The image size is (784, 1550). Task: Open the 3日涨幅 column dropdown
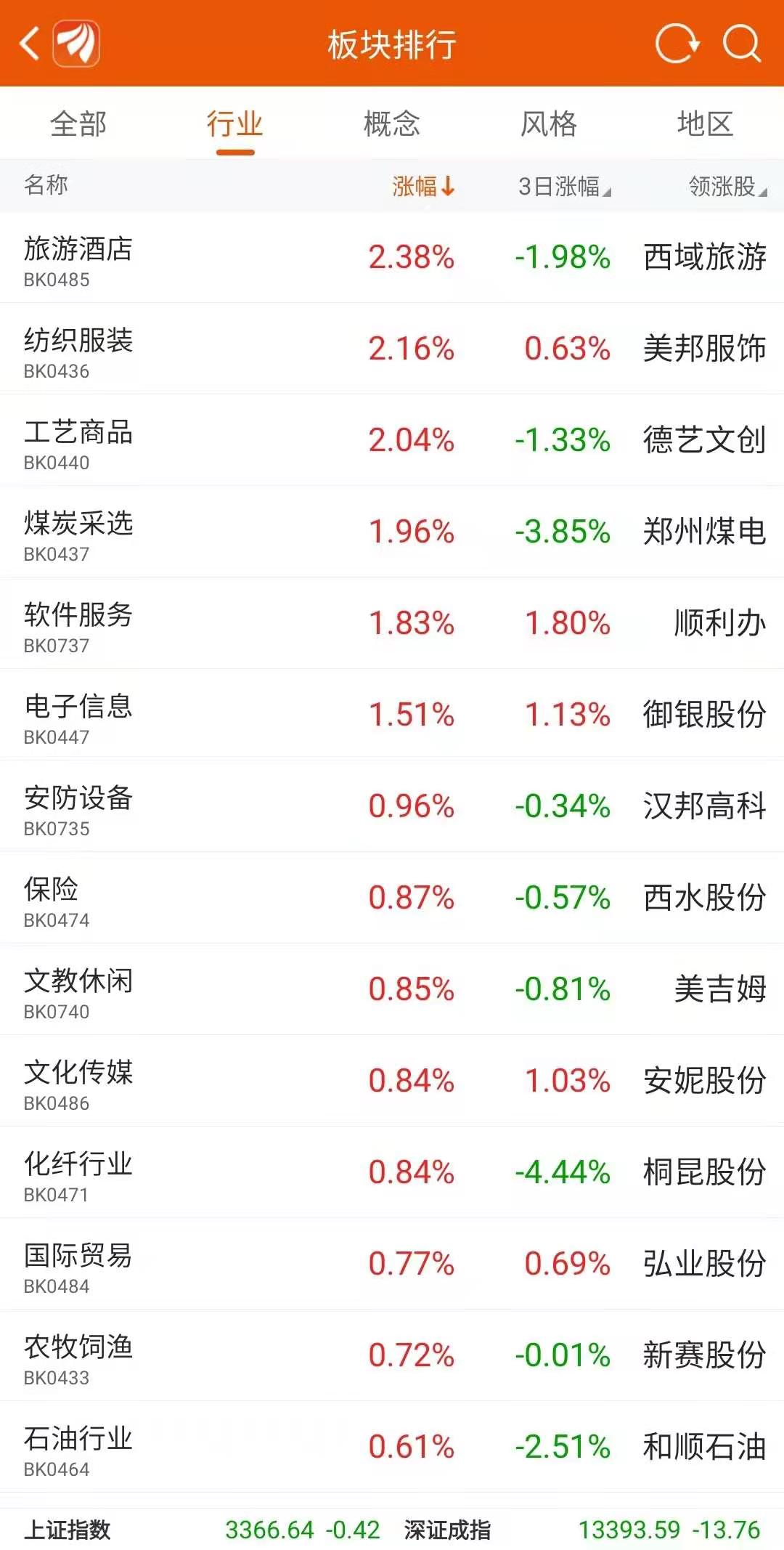(565, 187)
